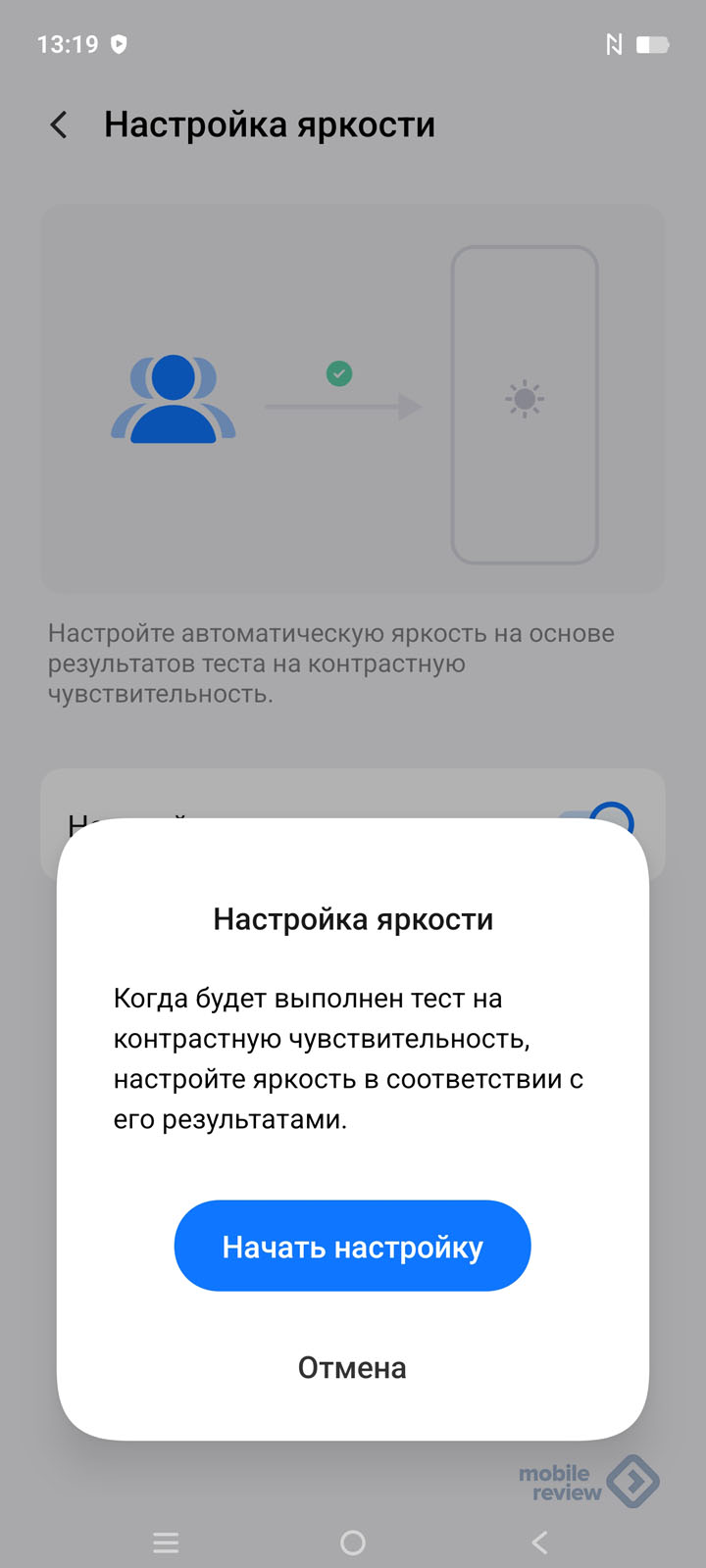
Task: Open recent apps from the navigation bar
Action: (x=166, y=1543)
